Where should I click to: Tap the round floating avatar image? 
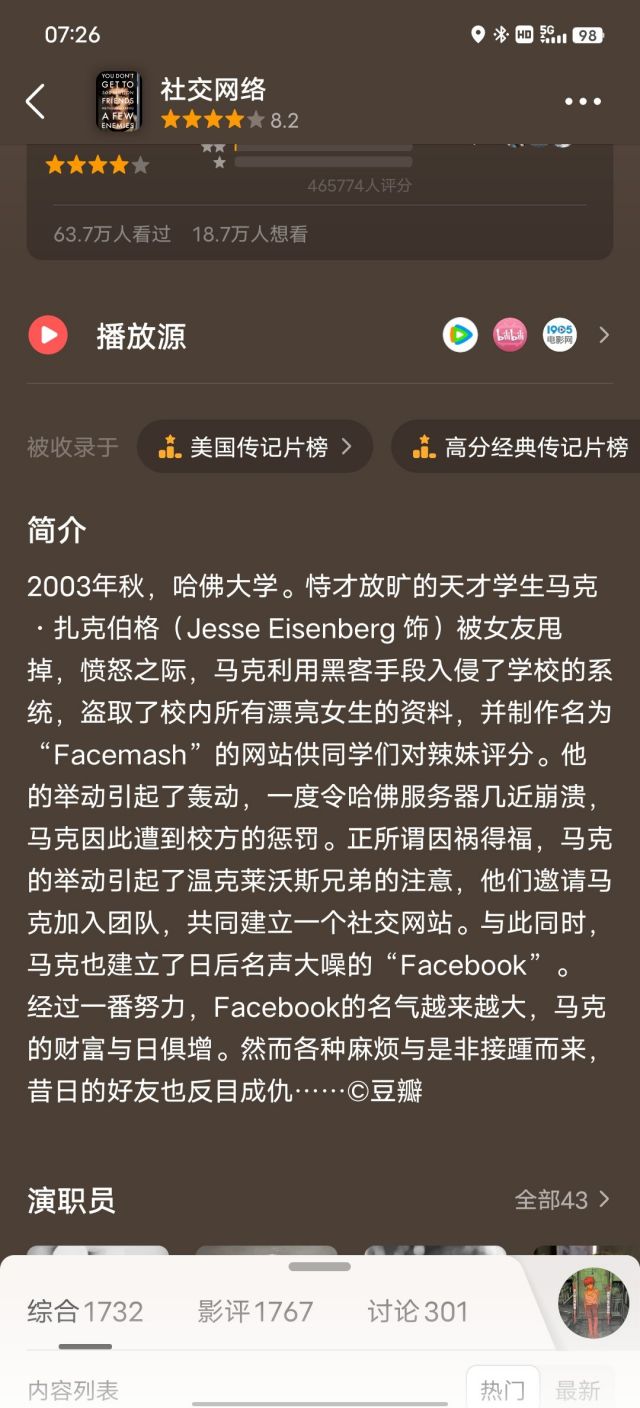pos(594,1304)
